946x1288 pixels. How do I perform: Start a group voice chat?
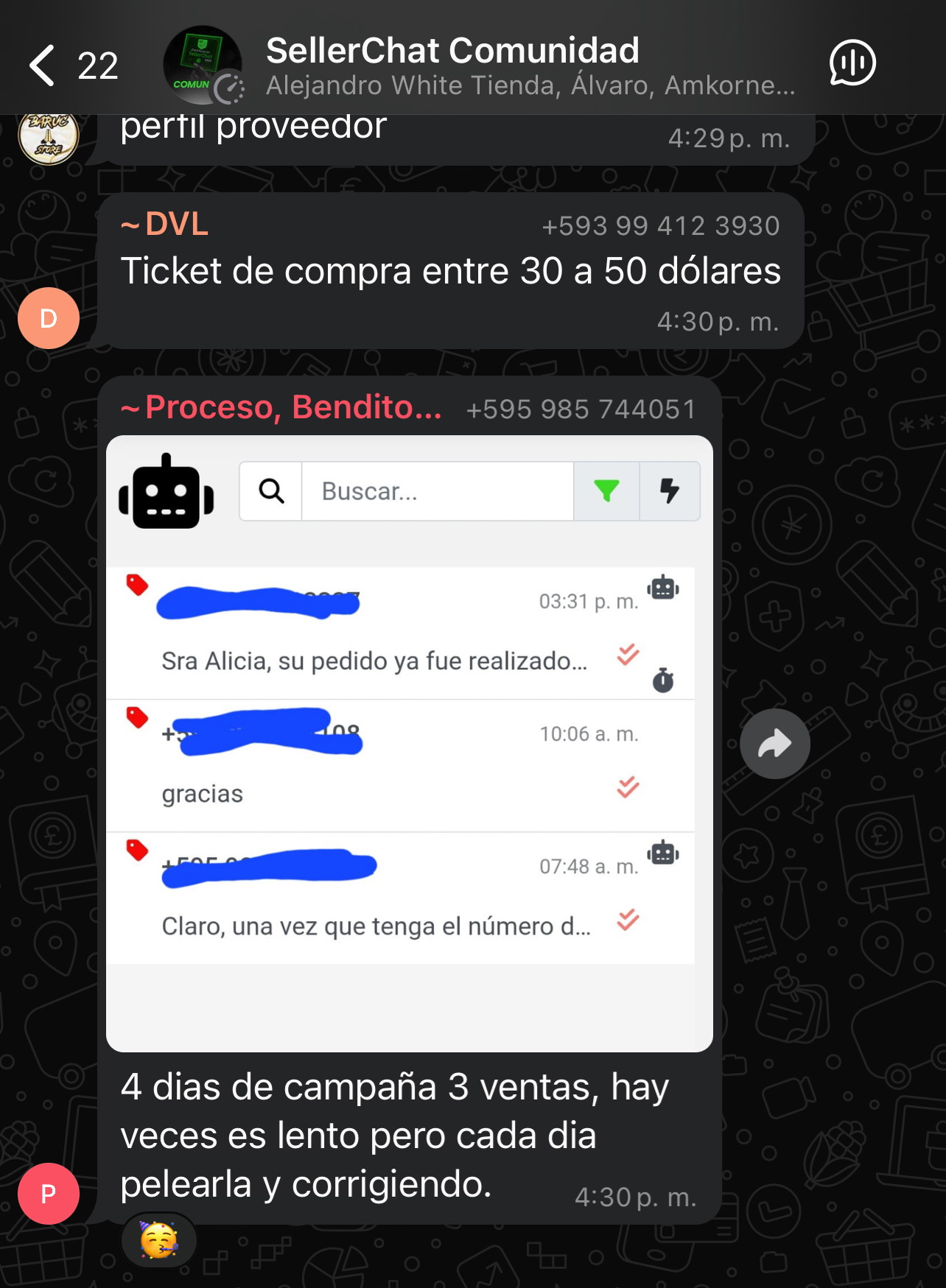(852, 64)
